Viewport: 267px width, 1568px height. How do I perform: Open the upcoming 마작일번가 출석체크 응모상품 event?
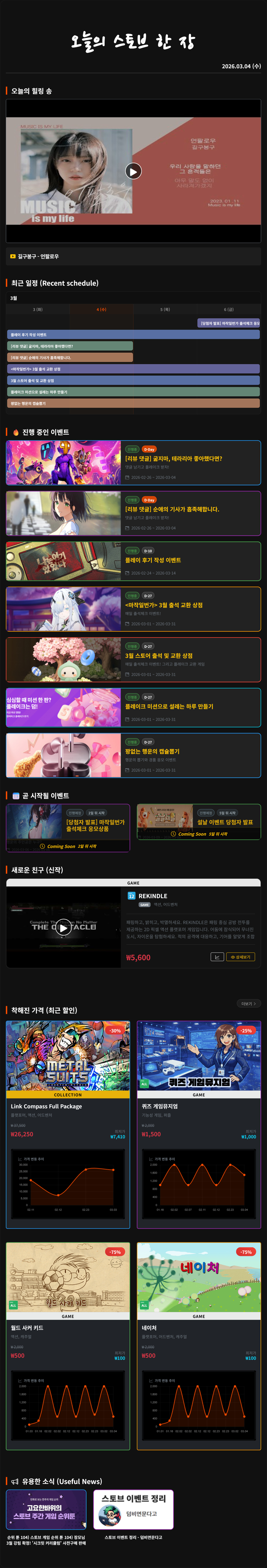click(x=68, y=828)
